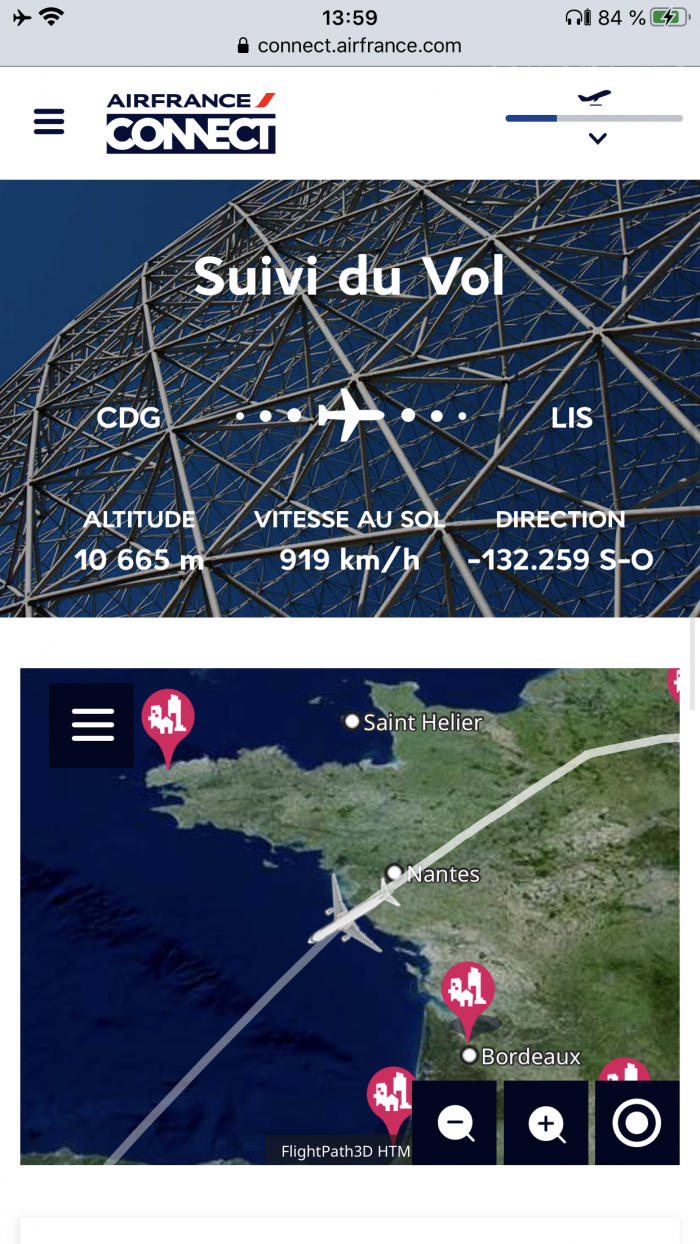Open the Air France Connect hamburger menu
Image resolution: width=700 pixels, height=1244 pixels.
pyautogui.click(x=49, y=122)
